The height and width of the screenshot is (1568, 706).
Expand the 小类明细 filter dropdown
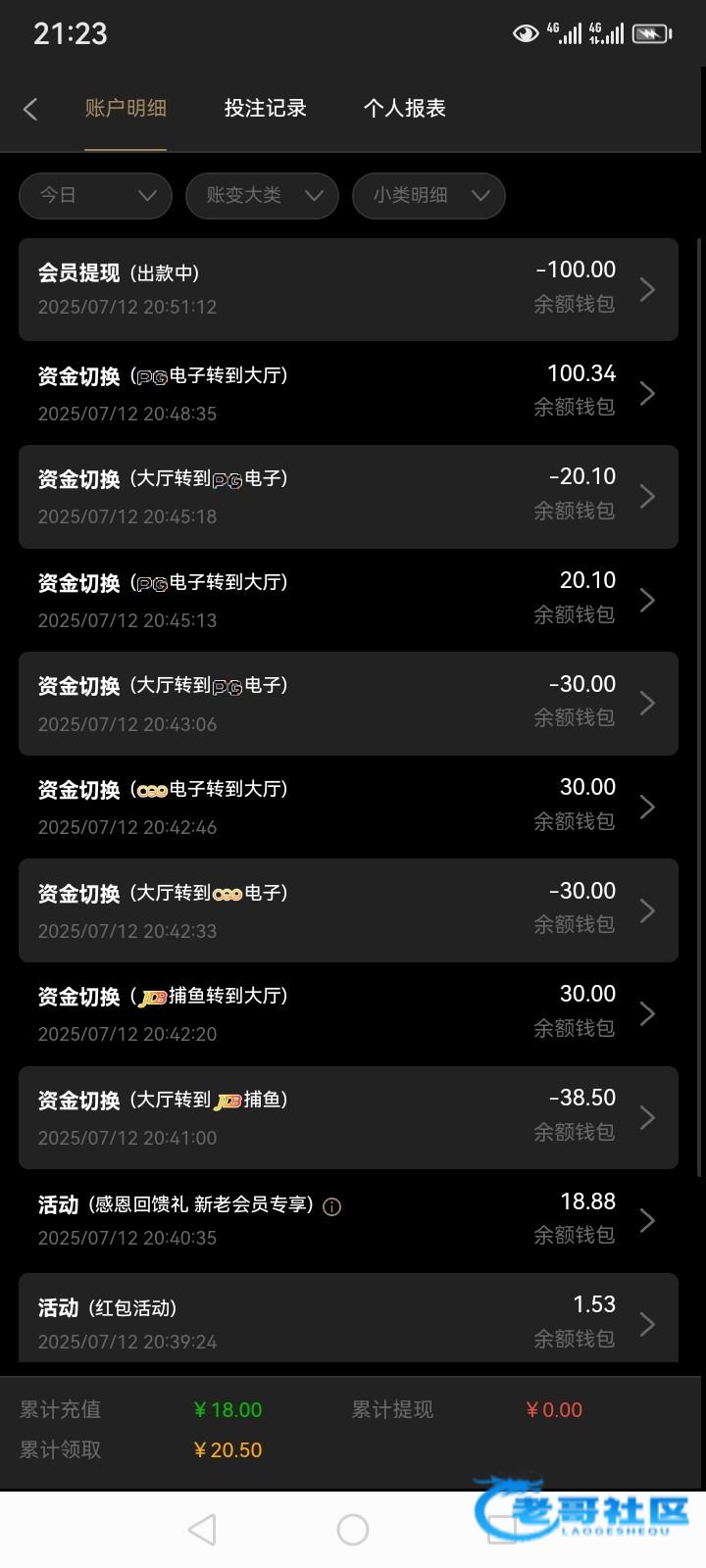(x=429, y=195)
